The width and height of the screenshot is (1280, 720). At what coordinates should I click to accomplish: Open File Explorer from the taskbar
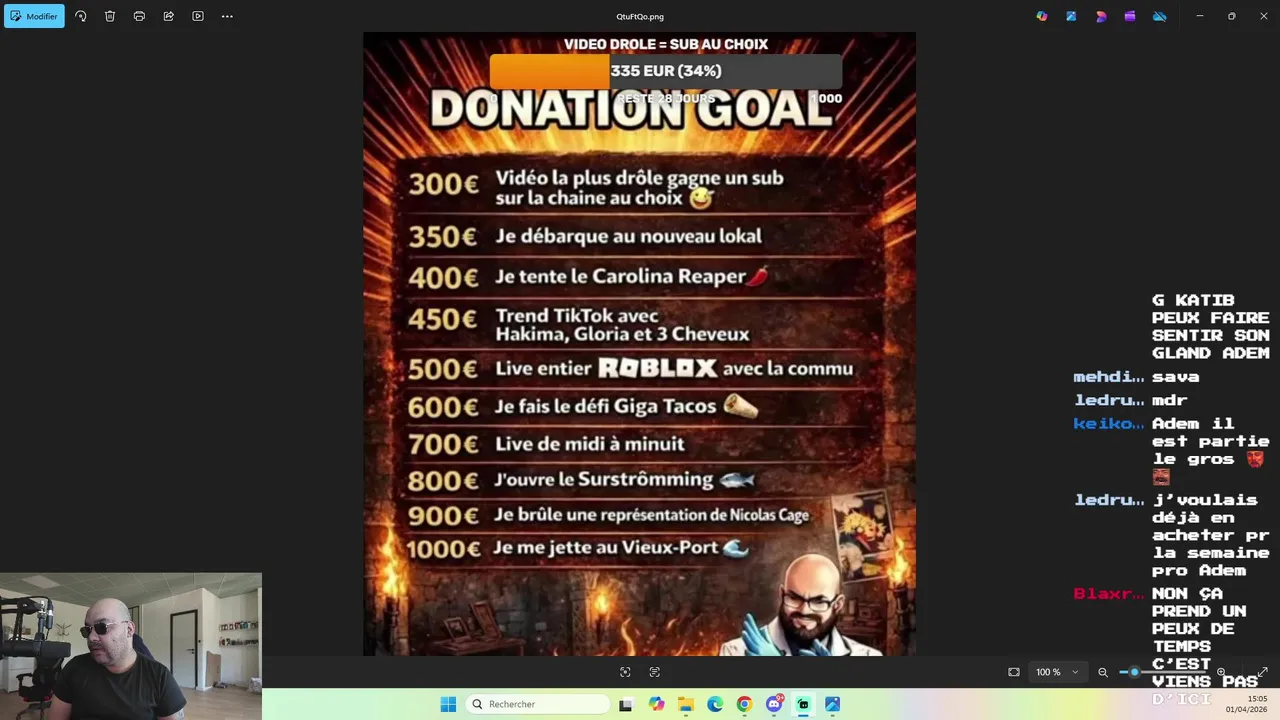(x=685, y=704)
